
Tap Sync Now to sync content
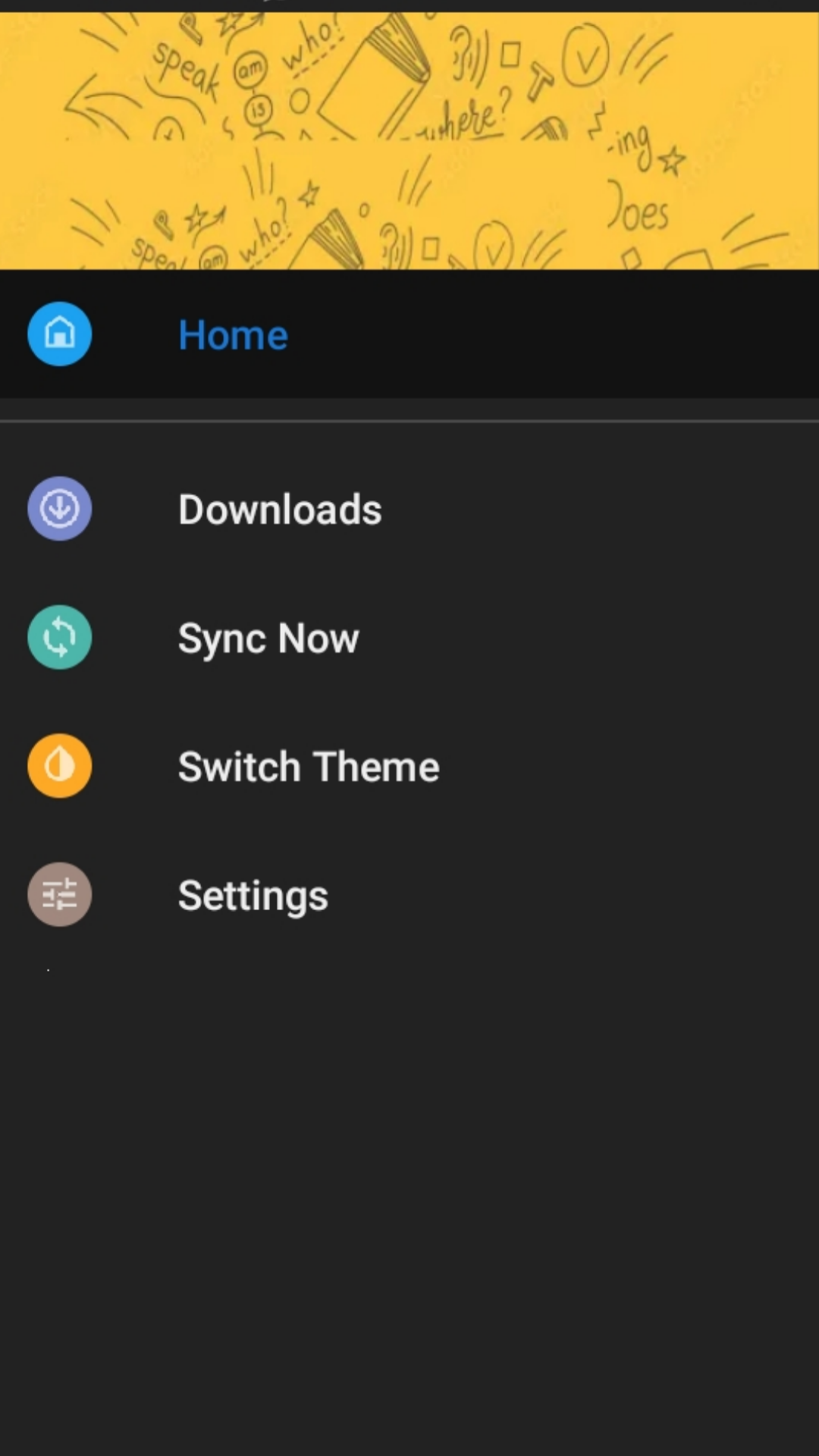point(409,638)
